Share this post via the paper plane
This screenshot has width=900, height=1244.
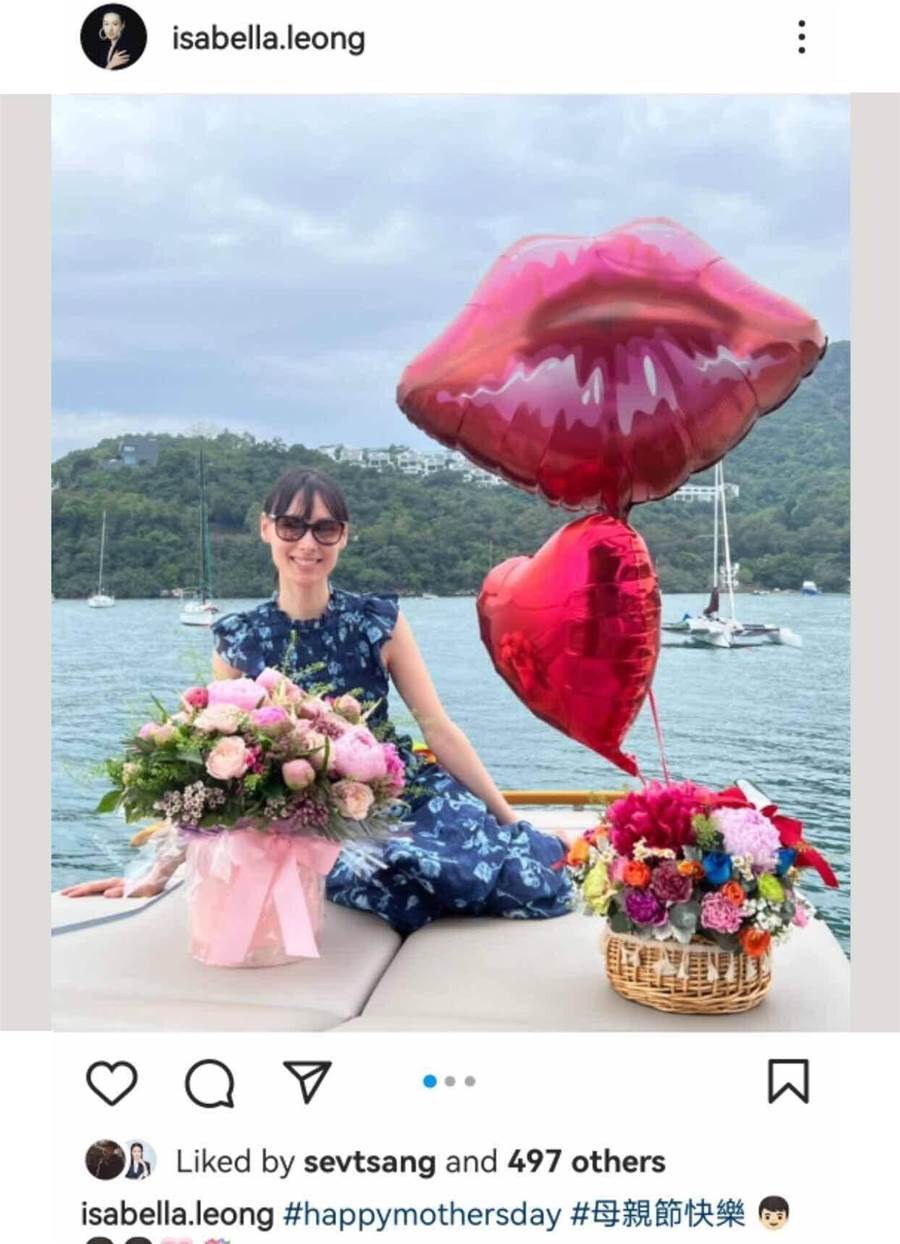pos(307,1082)
